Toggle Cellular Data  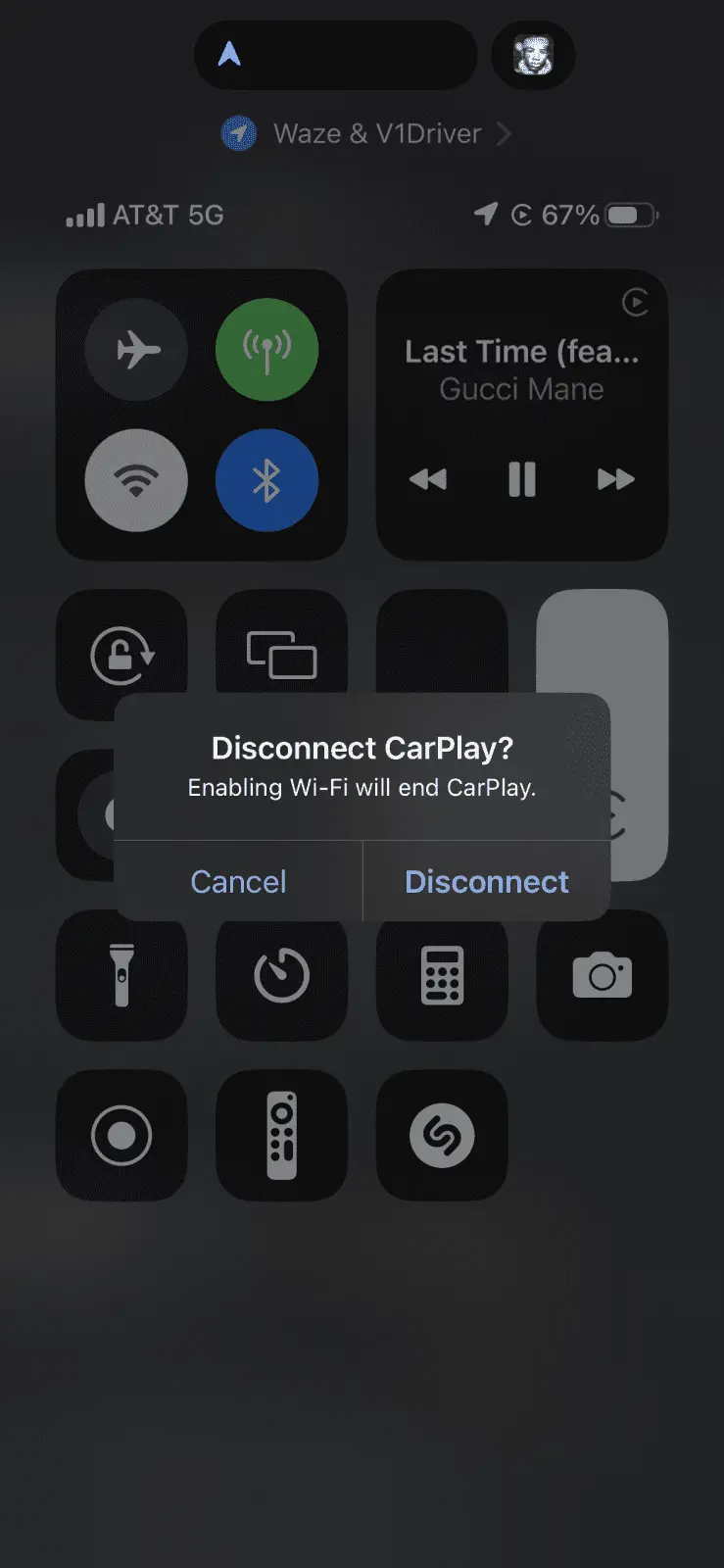(x=266, y=349)
